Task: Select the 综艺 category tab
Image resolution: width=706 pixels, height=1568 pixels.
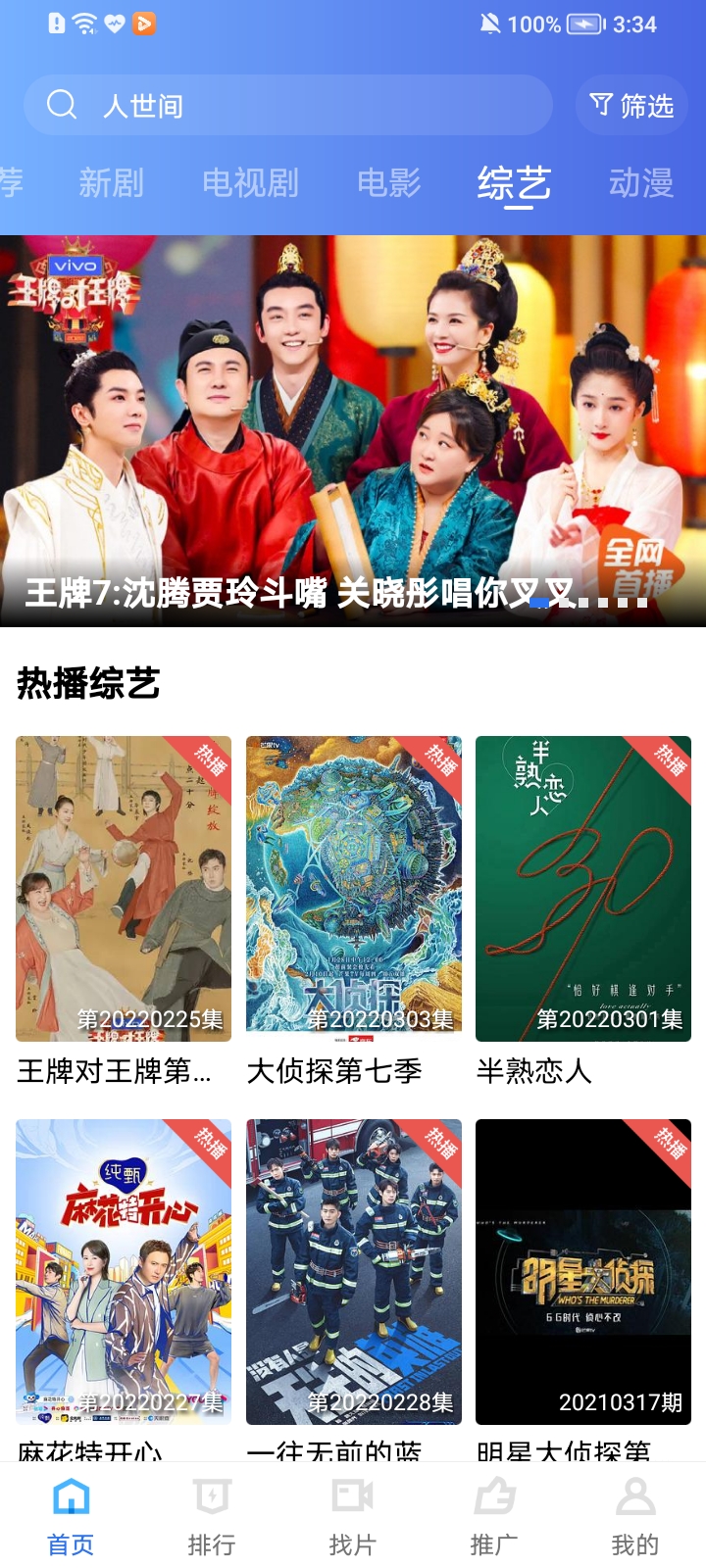Action: tap(514, 182)
